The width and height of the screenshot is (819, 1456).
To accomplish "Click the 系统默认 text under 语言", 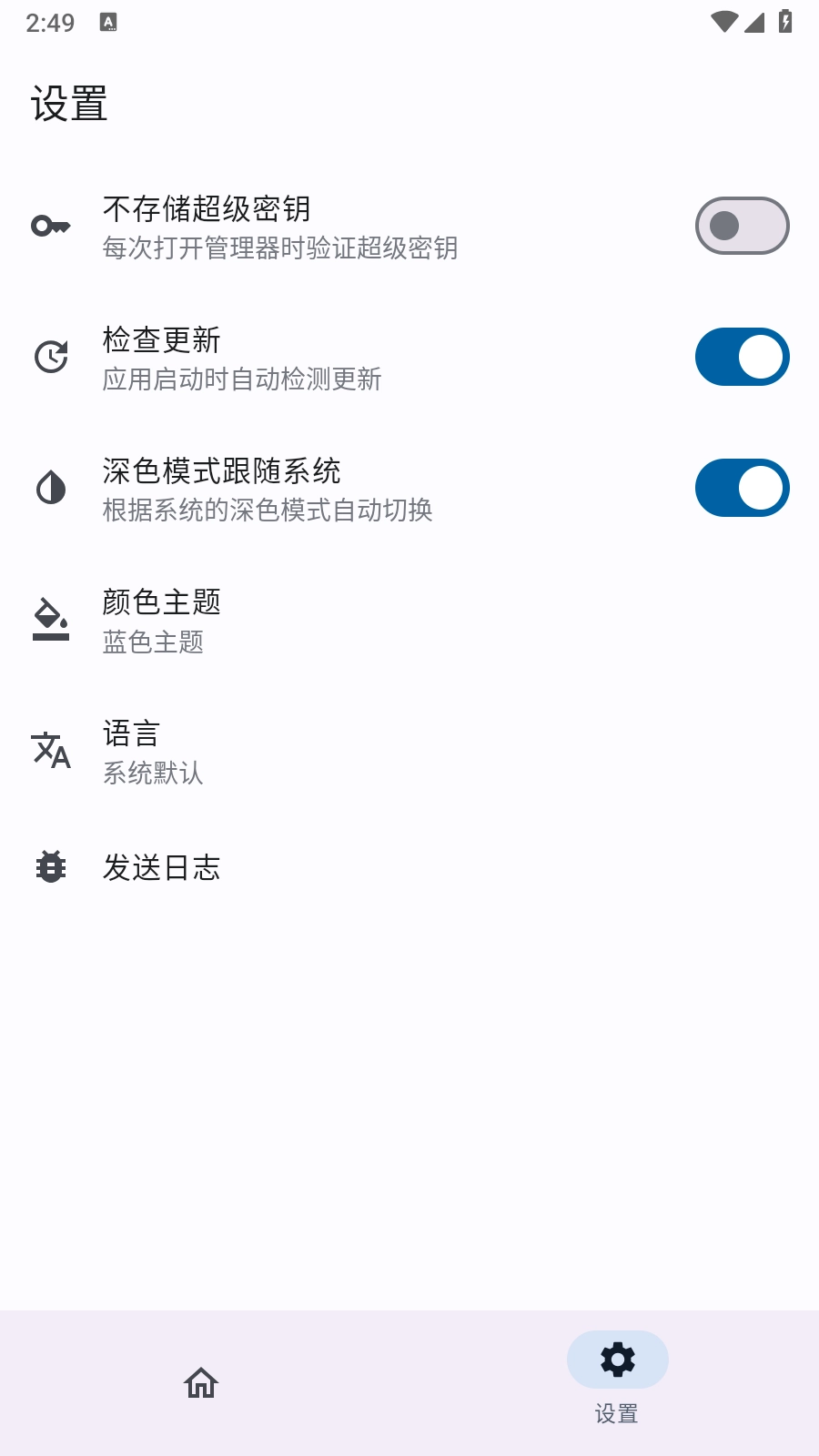I will 153,773.
